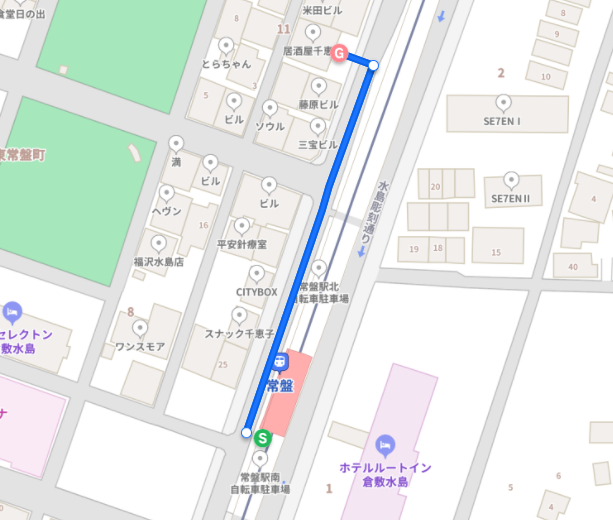Tap the 三宝ビル place pin
Image resolution: width=613 pixels, height=520 pixels.
[318, 127]
